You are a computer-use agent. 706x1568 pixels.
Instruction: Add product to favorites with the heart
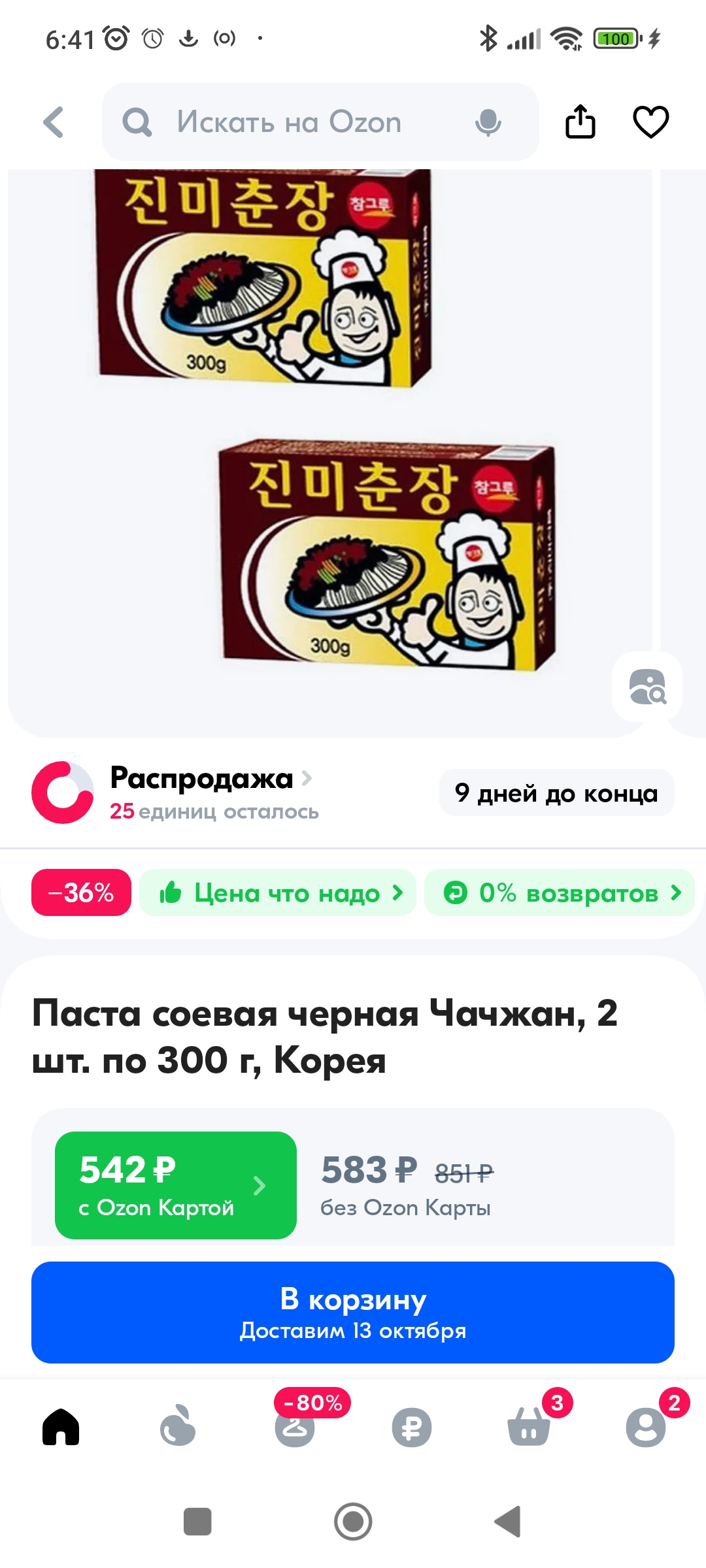click(x=651, y=122)
